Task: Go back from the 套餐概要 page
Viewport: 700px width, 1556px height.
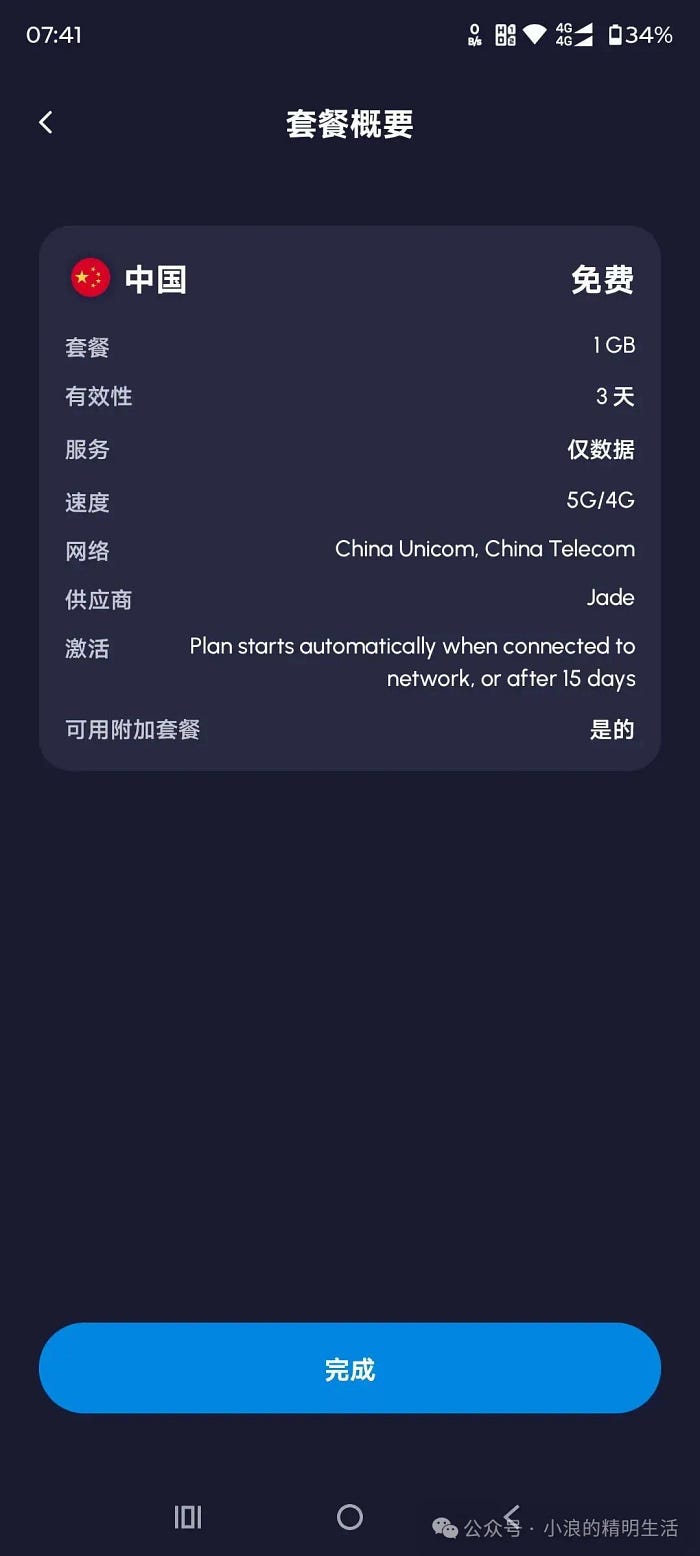Action: [x=46, y=122]
